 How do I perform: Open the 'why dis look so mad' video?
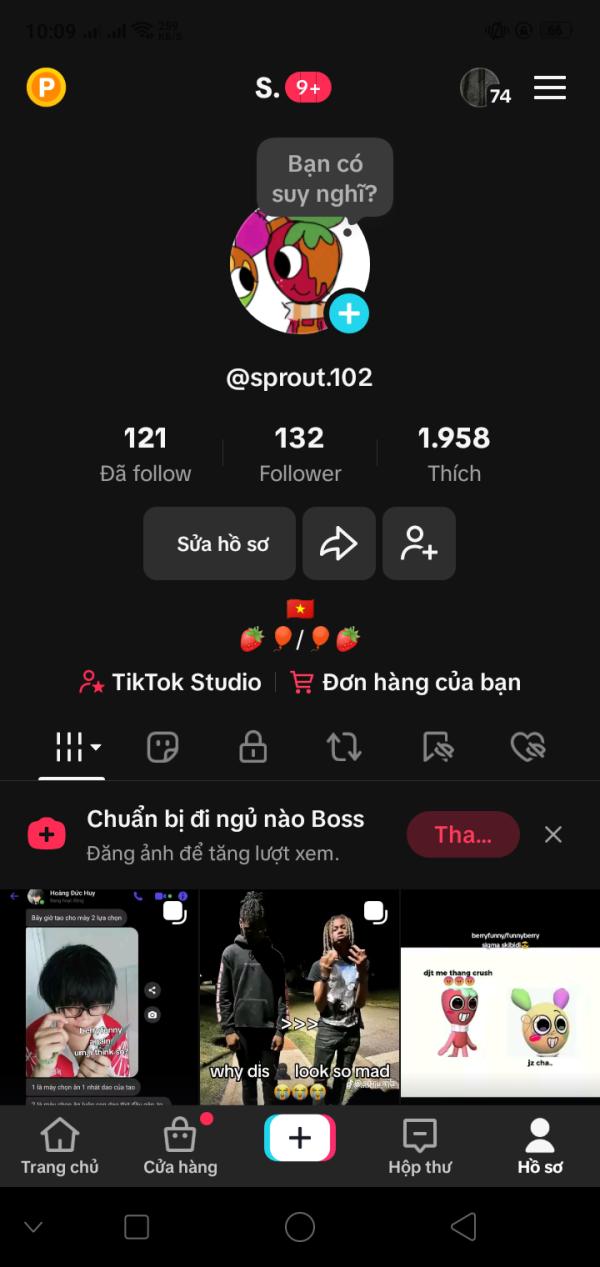[299, 996]
